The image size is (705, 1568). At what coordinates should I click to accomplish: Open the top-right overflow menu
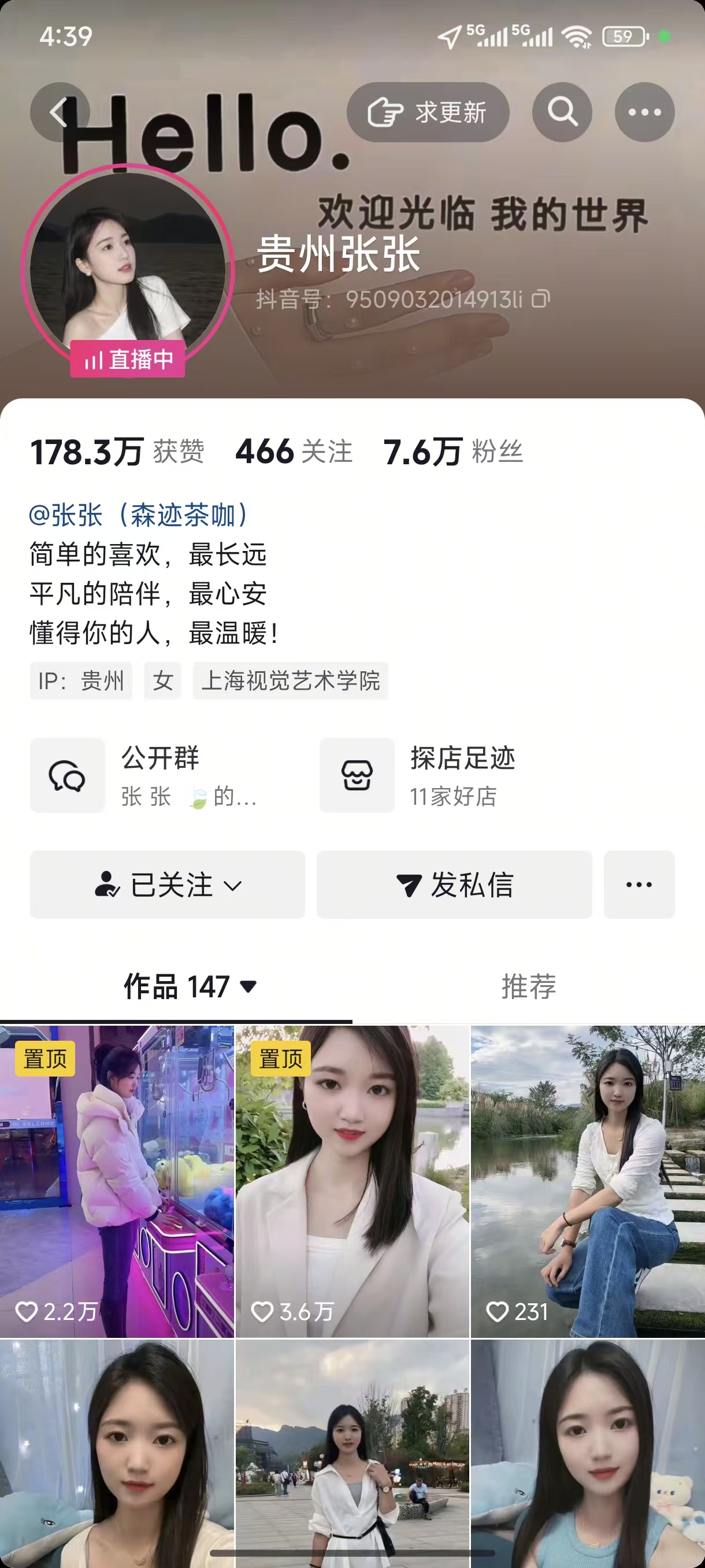[x=644, y=113]
